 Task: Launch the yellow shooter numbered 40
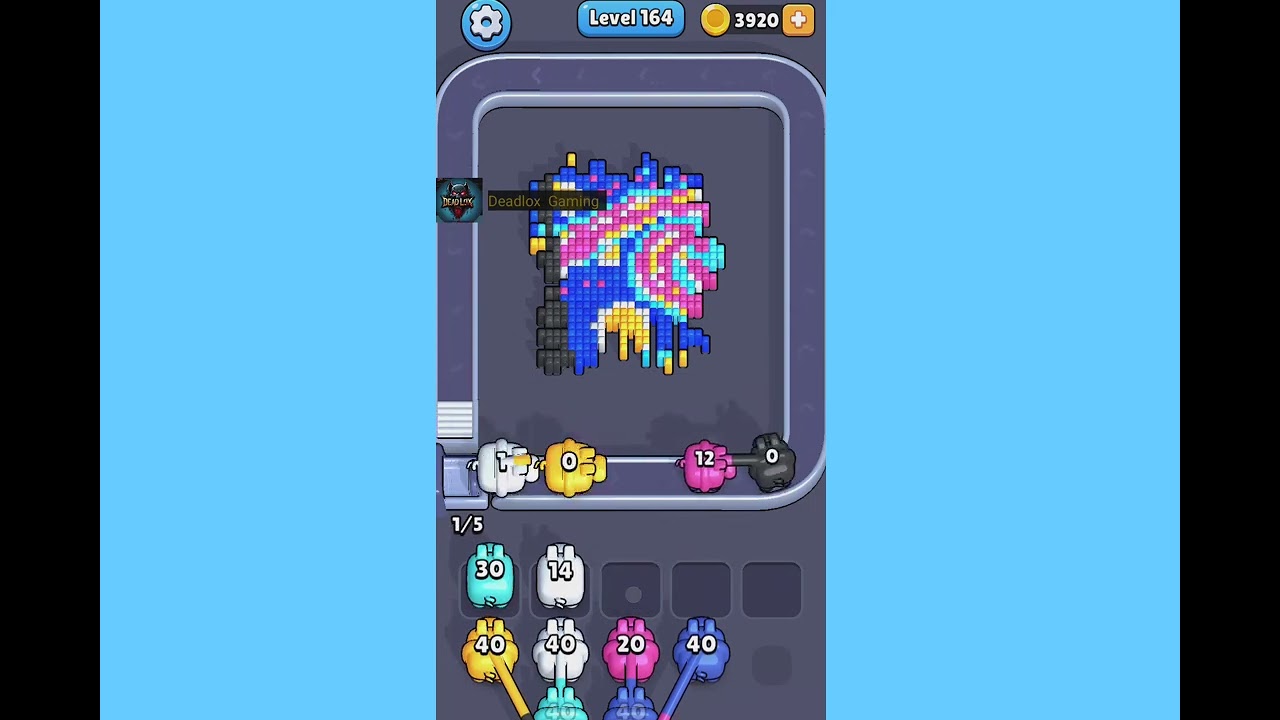pyautogui.click(x=490, y=650)
